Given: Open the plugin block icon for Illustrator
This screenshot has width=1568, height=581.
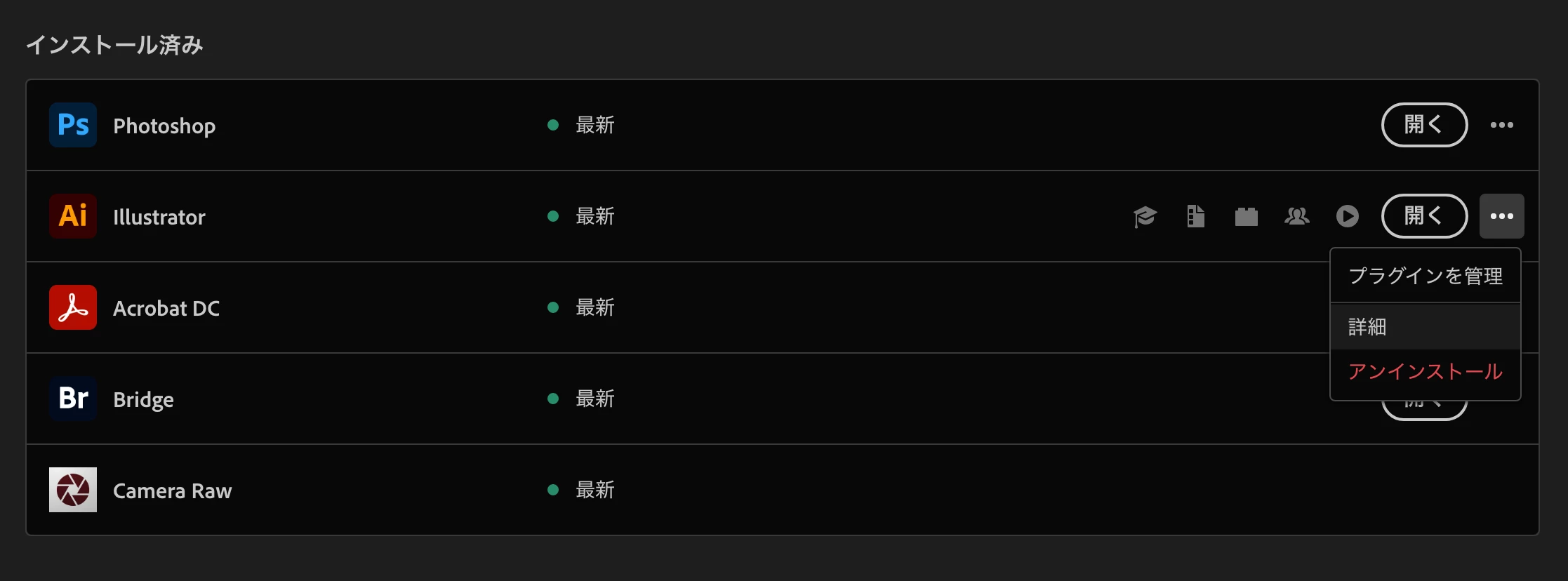Looking at the screenshot, I should [1246, 216].
